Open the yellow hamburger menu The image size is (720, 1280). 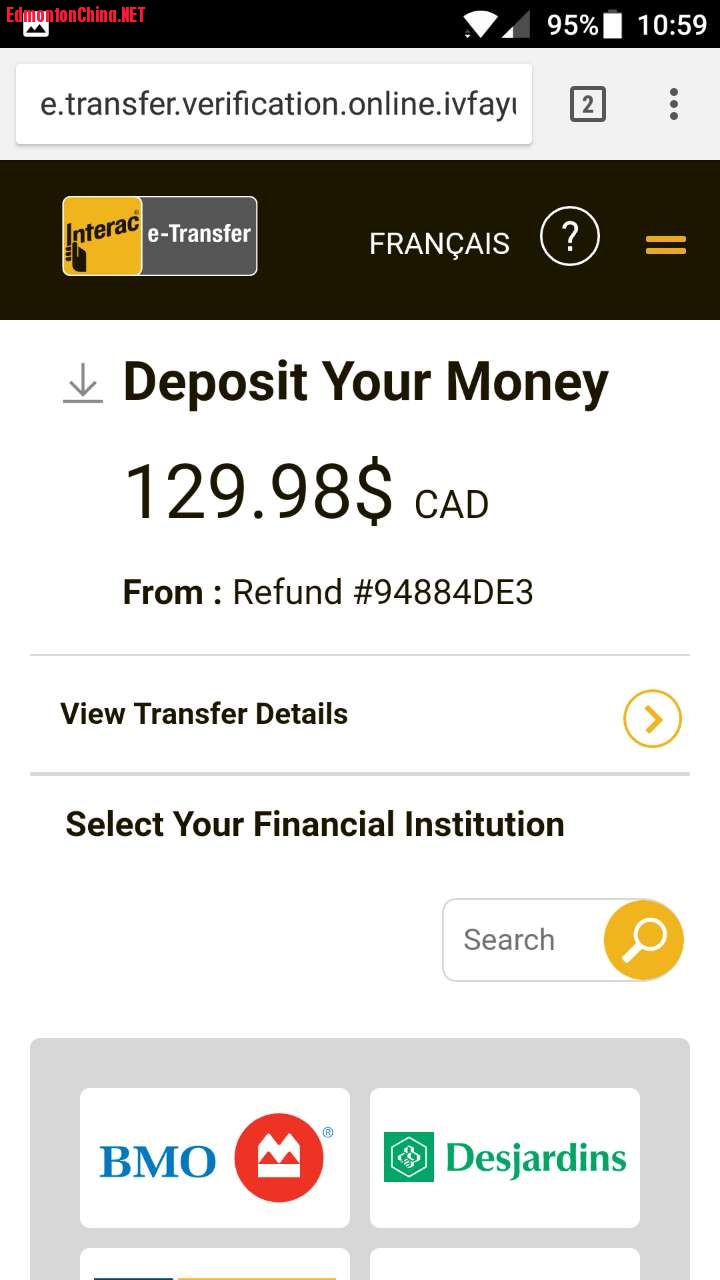coord(665,244)
